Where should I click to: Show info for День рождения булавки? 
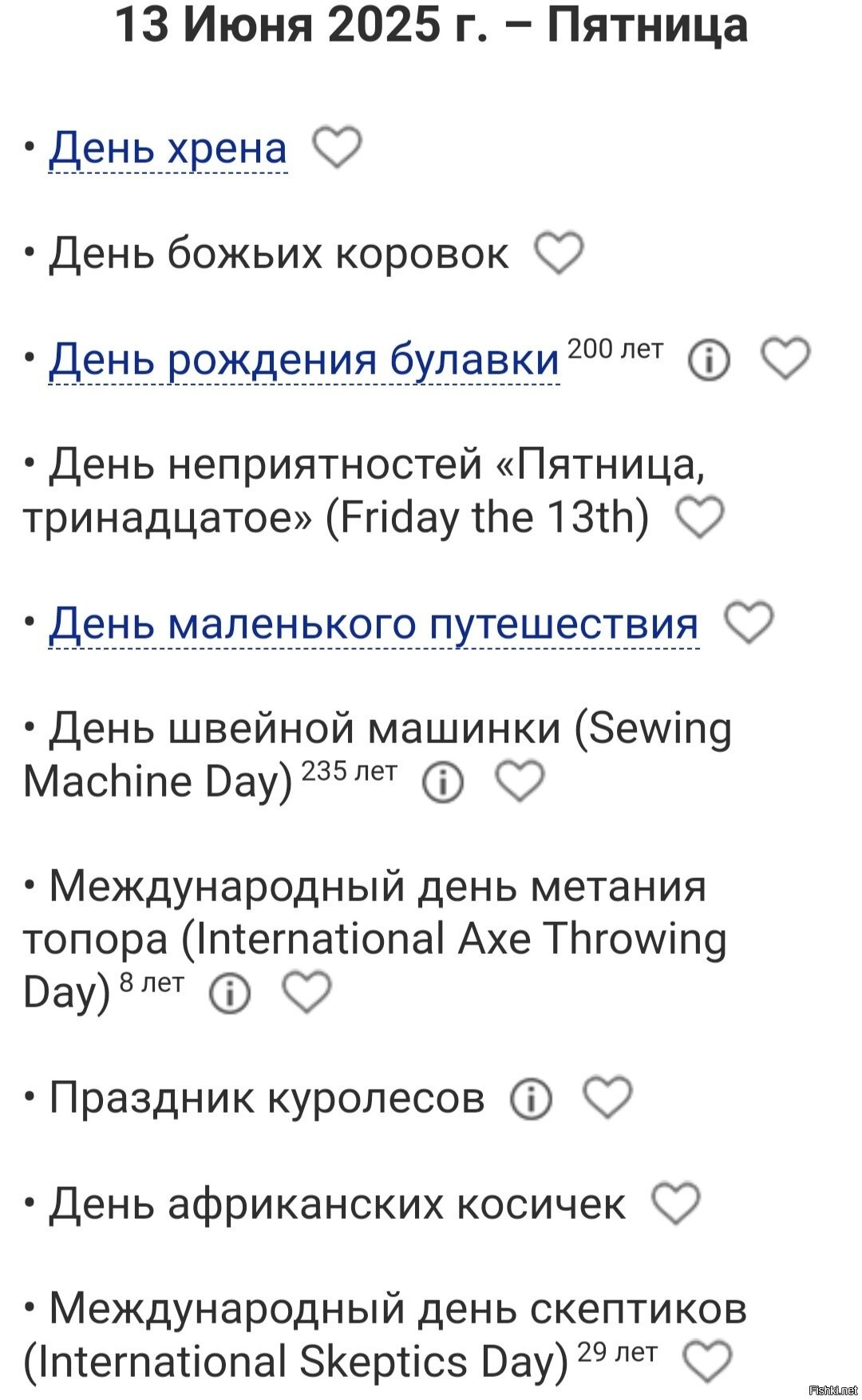709,359
